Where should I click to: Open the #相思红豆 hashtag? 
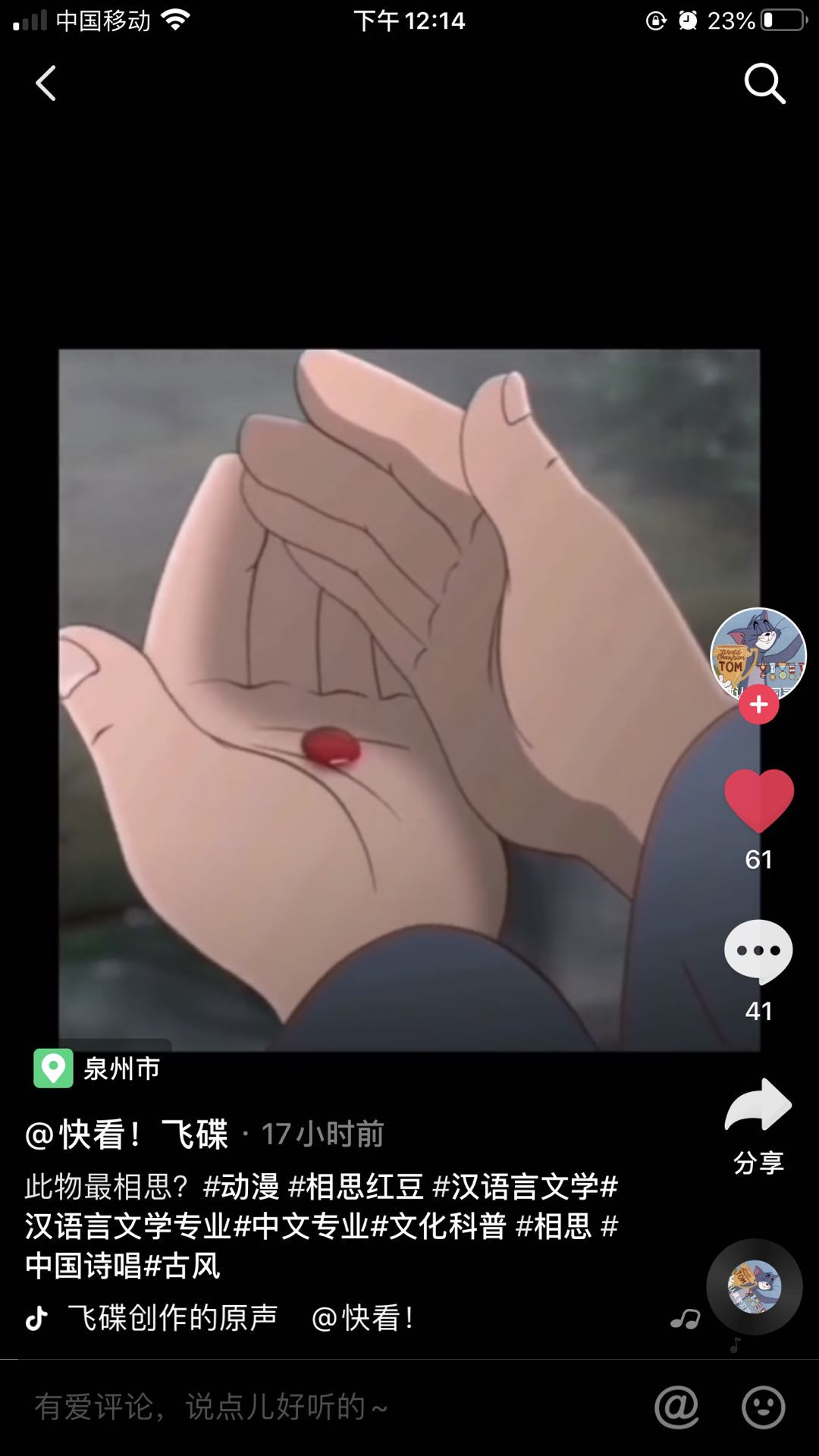pyautogui.click(x=355, y=1187)
